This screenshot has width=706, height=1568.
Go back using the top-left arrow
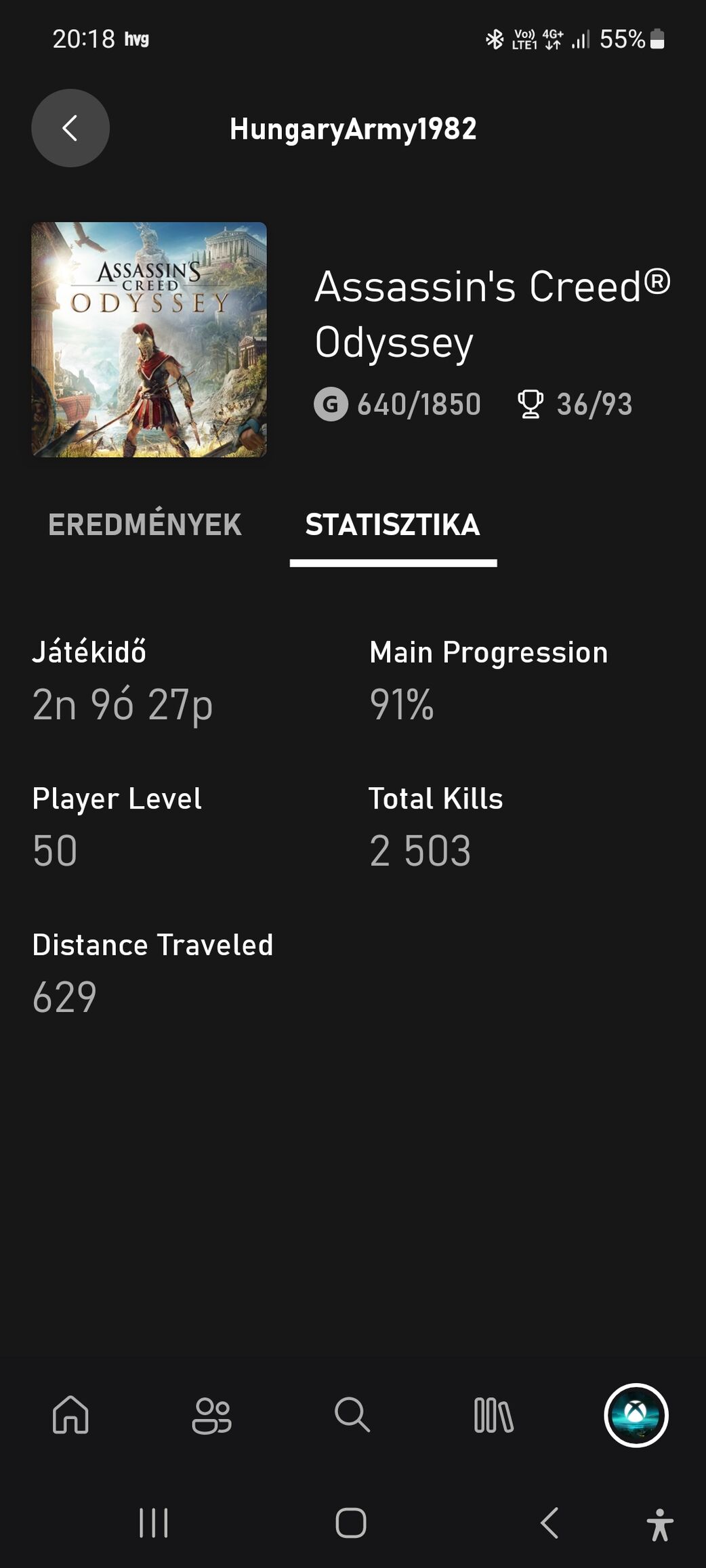pos(70,128)
